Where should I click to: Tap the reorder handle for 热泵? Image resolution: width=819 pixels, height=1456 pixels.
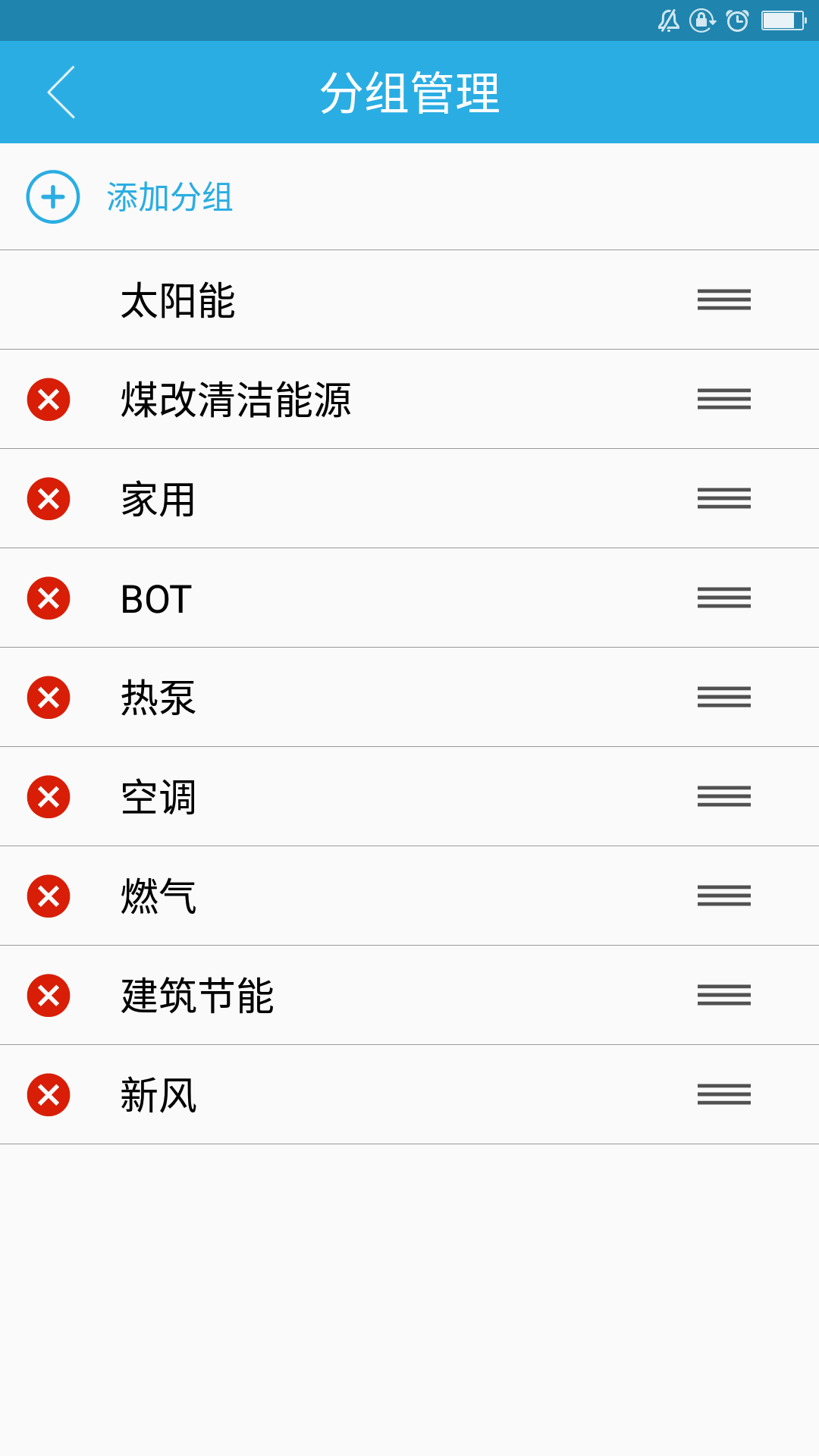[723, 697]
